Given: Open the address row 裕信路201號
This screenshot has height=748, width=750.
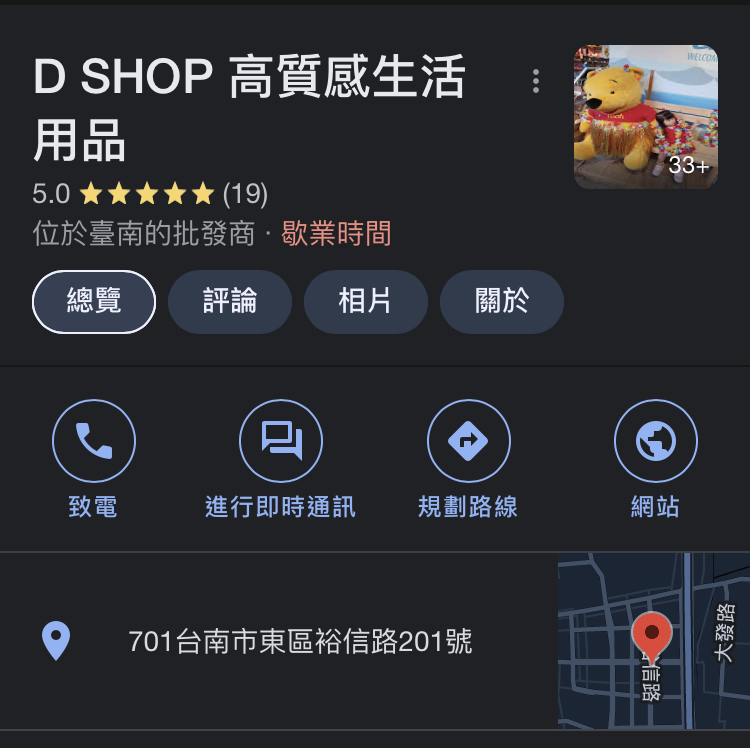Looking at the screenshot, I should [x=300, y=641].
